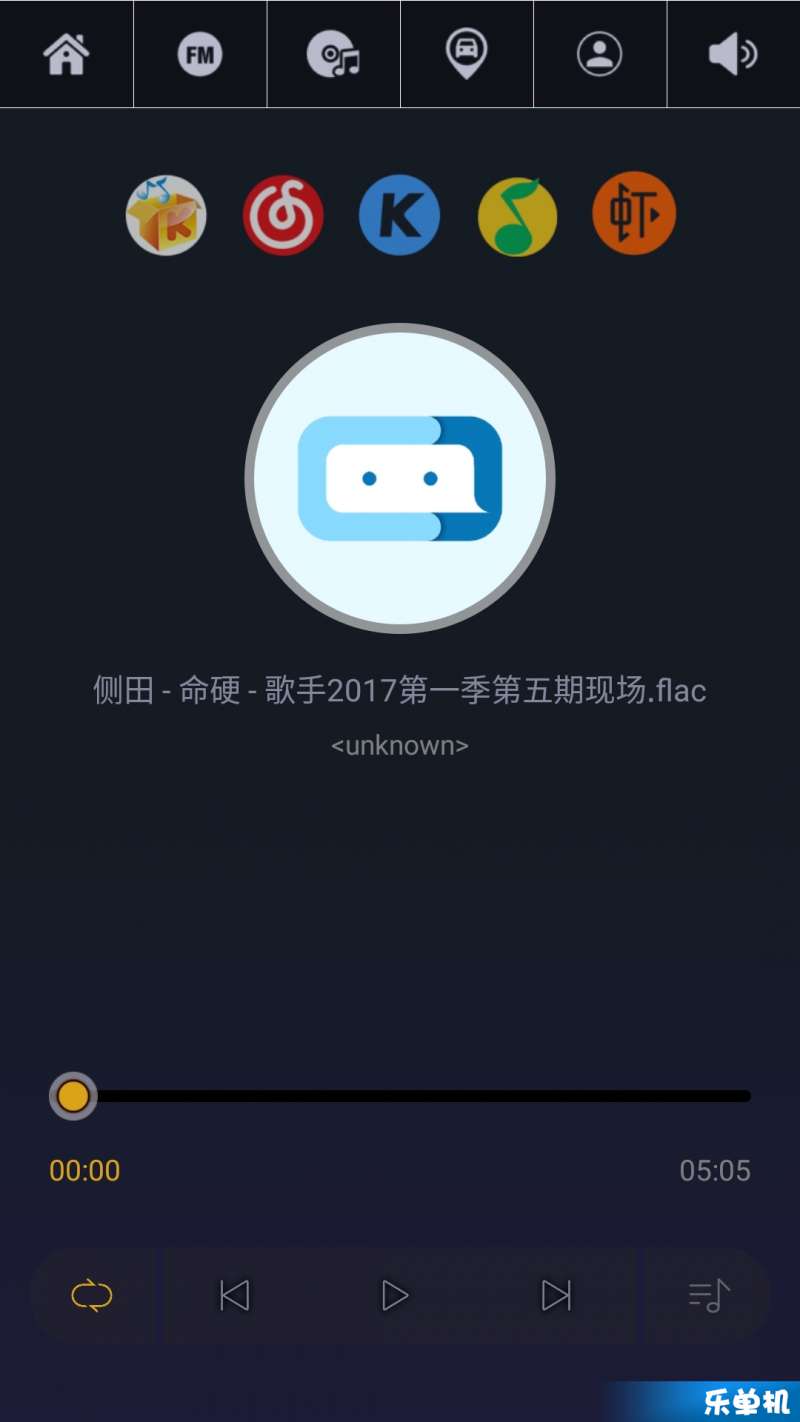This screenshot has height=1422, width=800.
Task: Go to the home screen icon
Action: click(66, 53)
